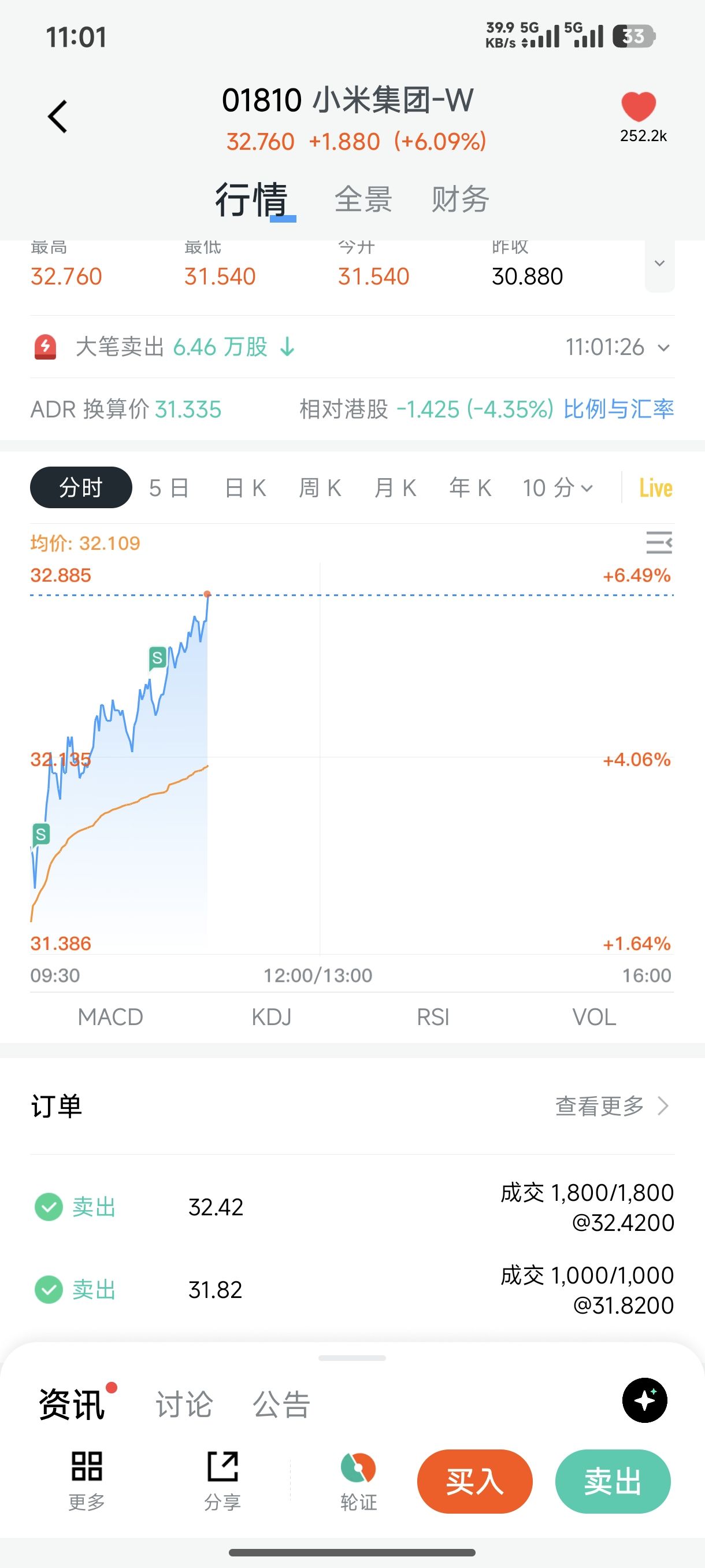This screenshot has height=1568, width=705.
Task: Expand the 大笔卖出 alert row
Action: [663, 347]
